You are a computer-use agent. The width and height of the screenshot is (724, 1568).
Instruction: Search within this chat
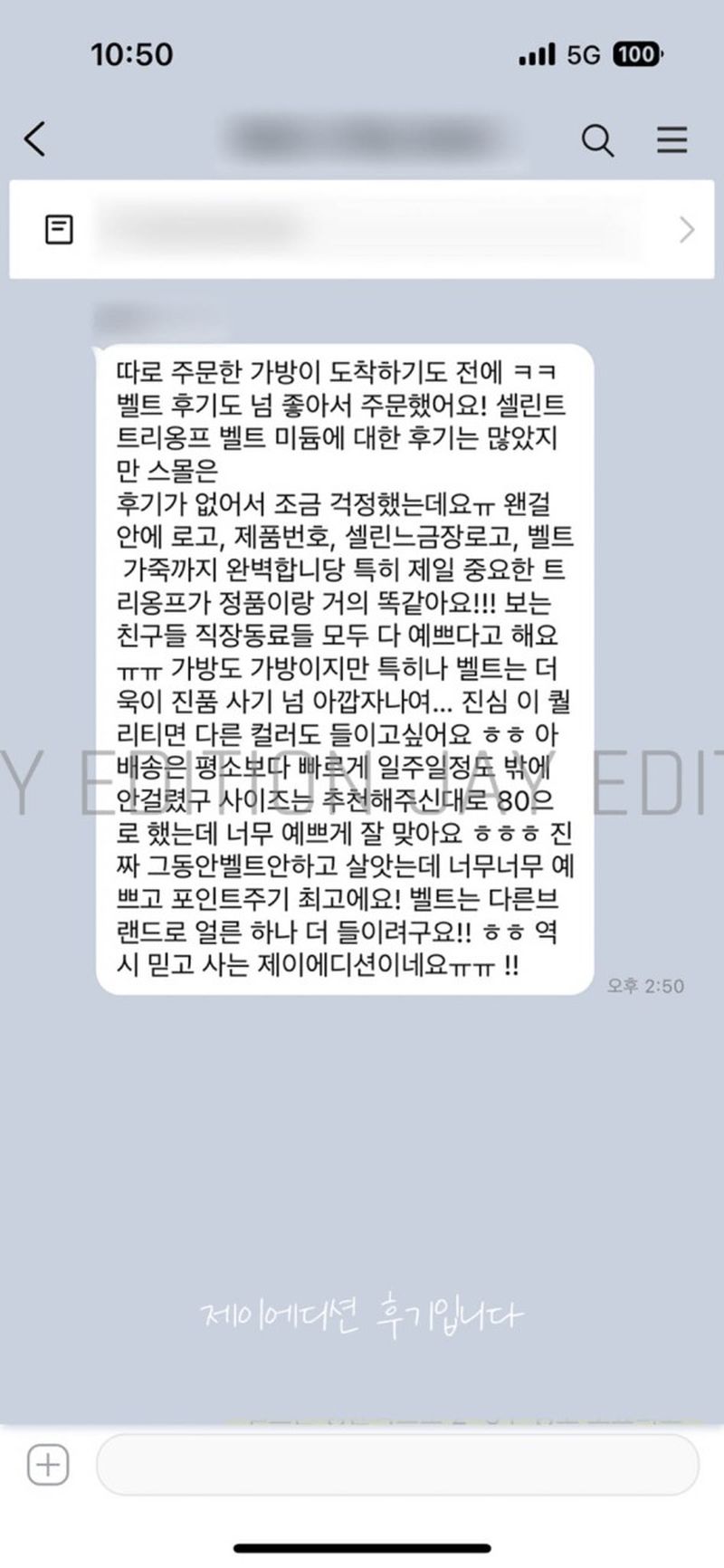(596, 140)
